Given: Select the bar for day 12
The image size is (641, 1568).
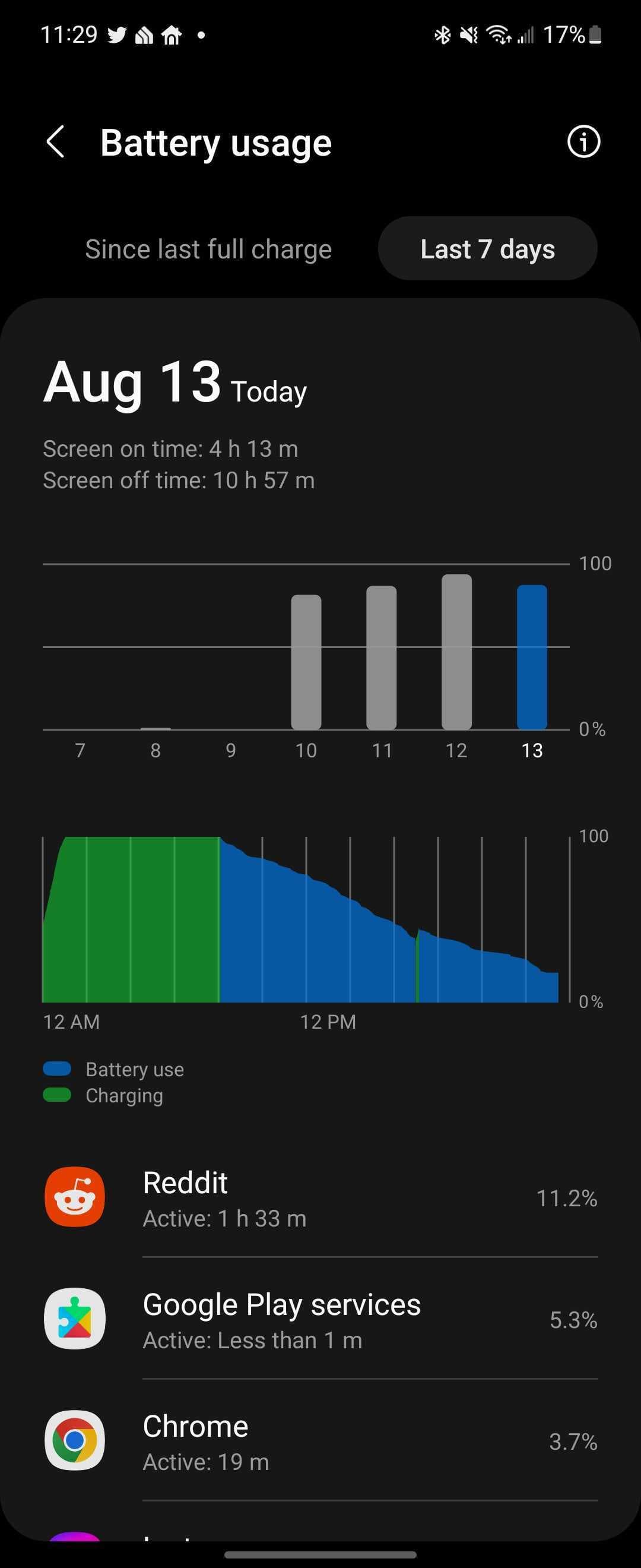Looking at the screenshot, I should point(456,652).
